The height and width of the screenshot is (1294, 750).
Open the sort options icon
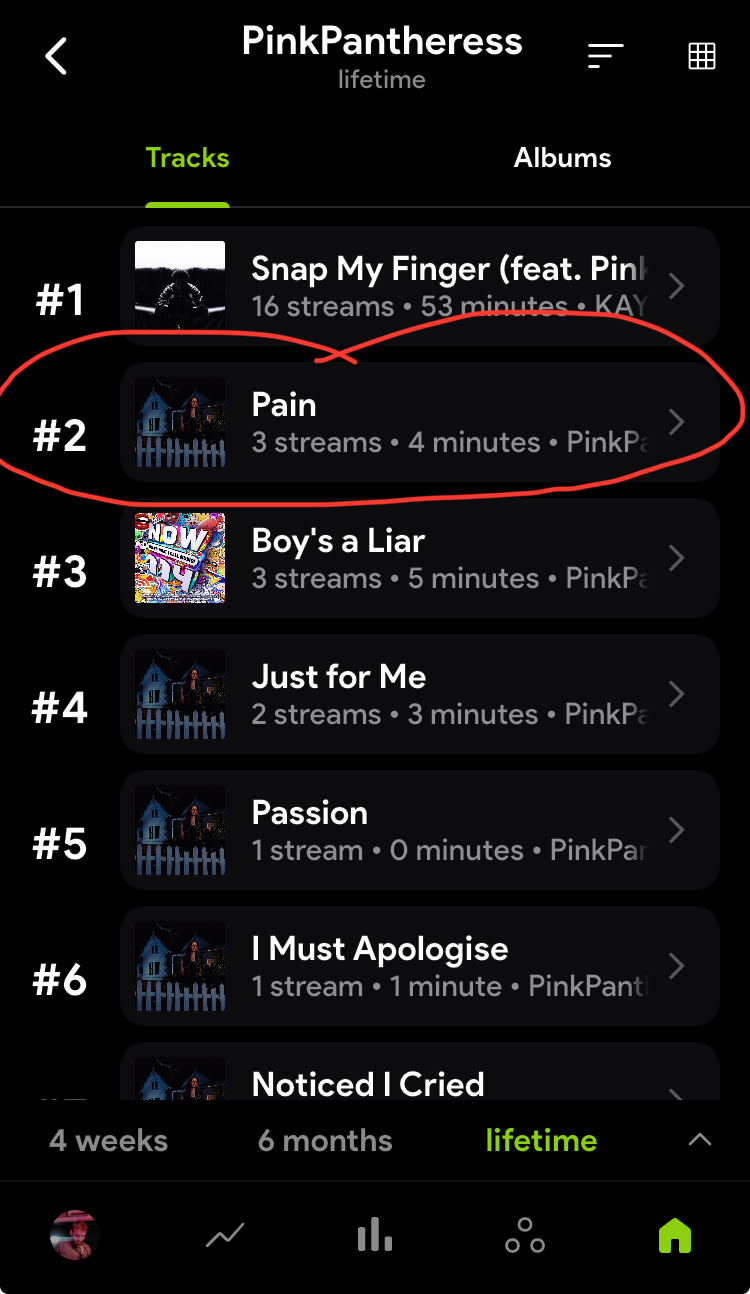coord(605,56)
